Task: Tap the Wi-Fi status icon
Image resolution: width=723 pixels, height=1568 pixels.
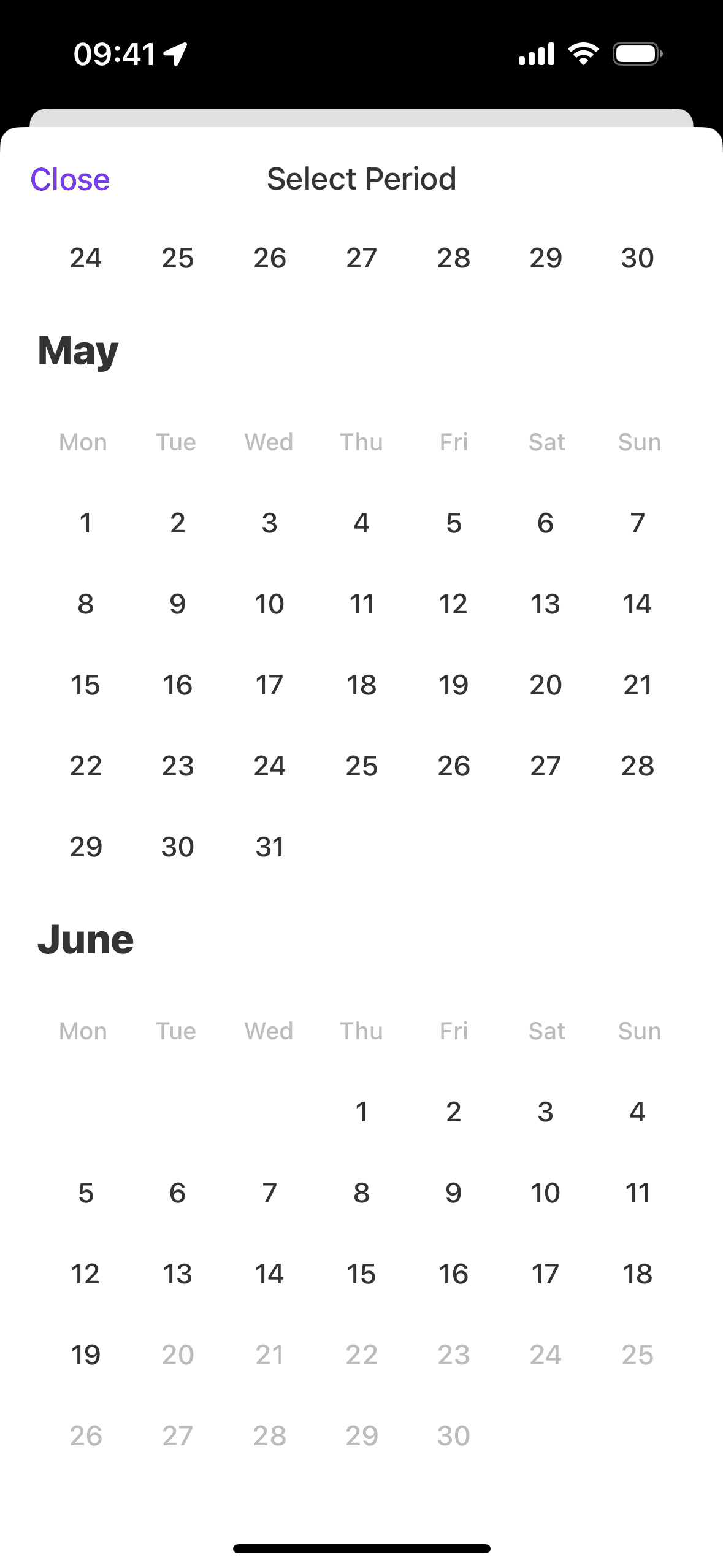Action: pos(581,54)
